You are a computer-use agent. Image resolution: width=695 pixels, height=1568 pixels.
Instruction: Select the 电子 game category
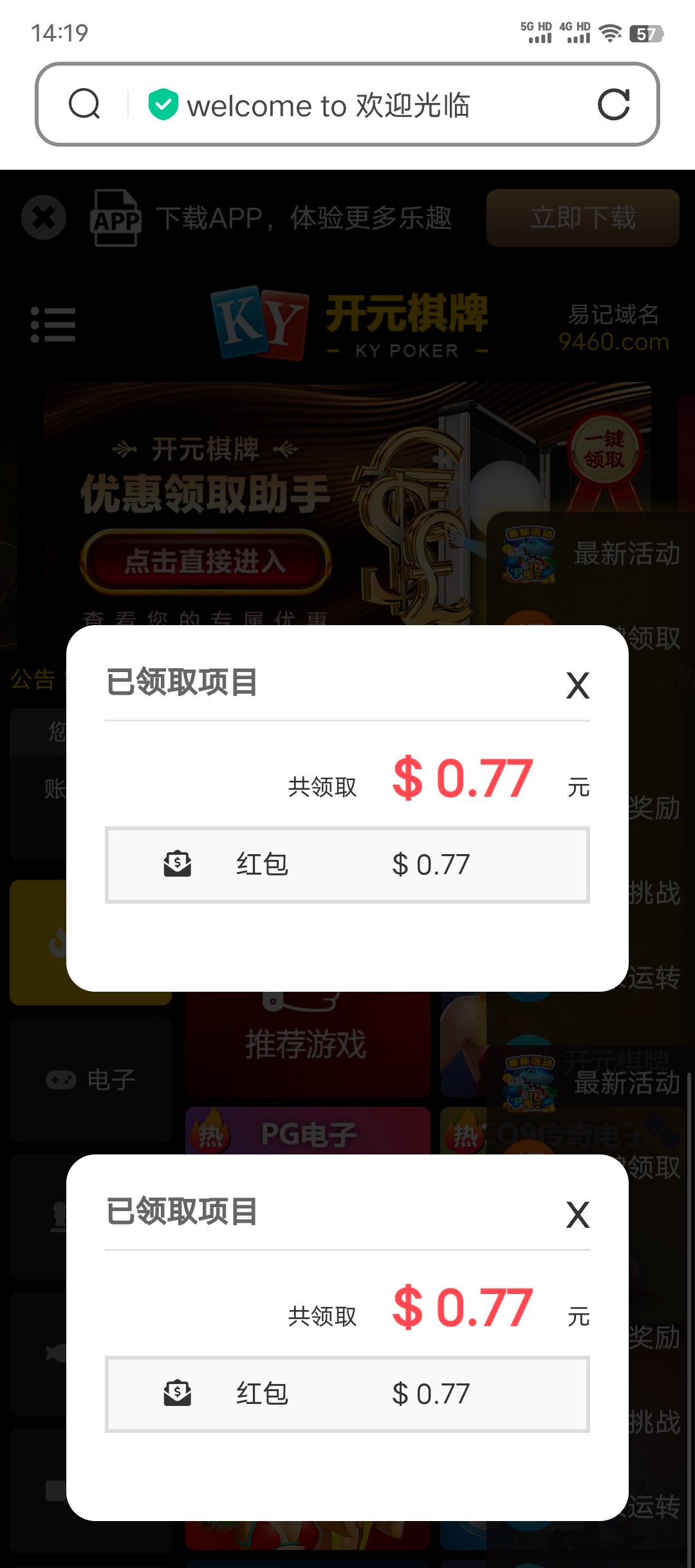click(91, 1079)
